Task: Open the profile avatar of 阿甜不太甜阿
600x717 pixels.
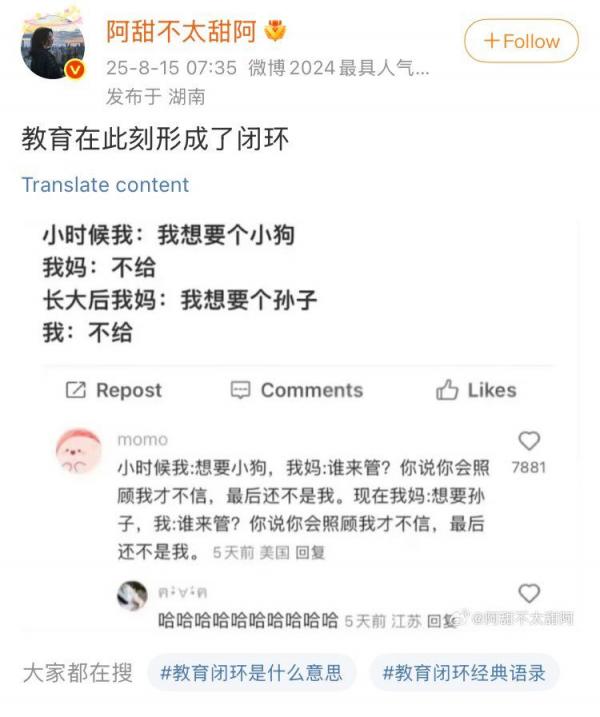Action: 54,47
